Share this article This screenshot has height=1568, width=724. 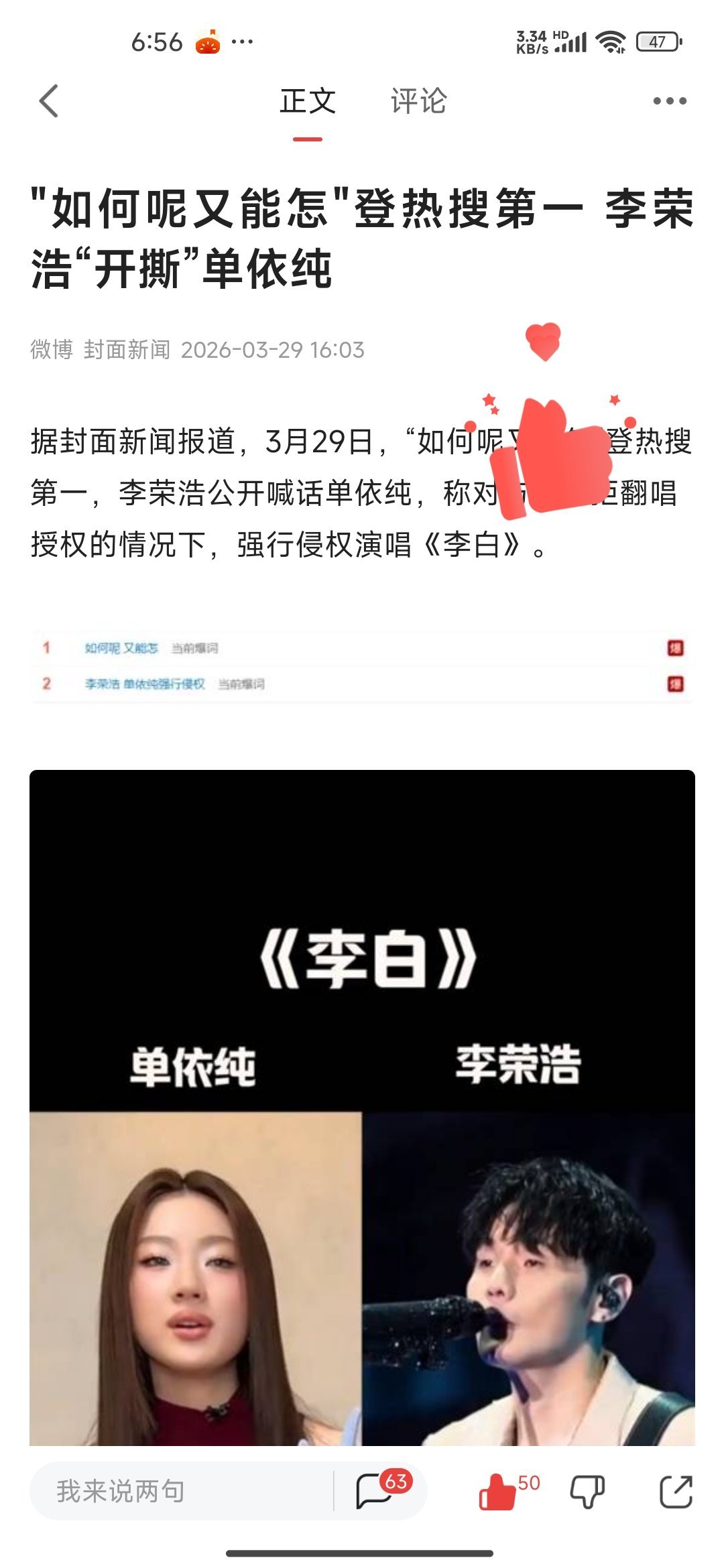[676, 1492]
